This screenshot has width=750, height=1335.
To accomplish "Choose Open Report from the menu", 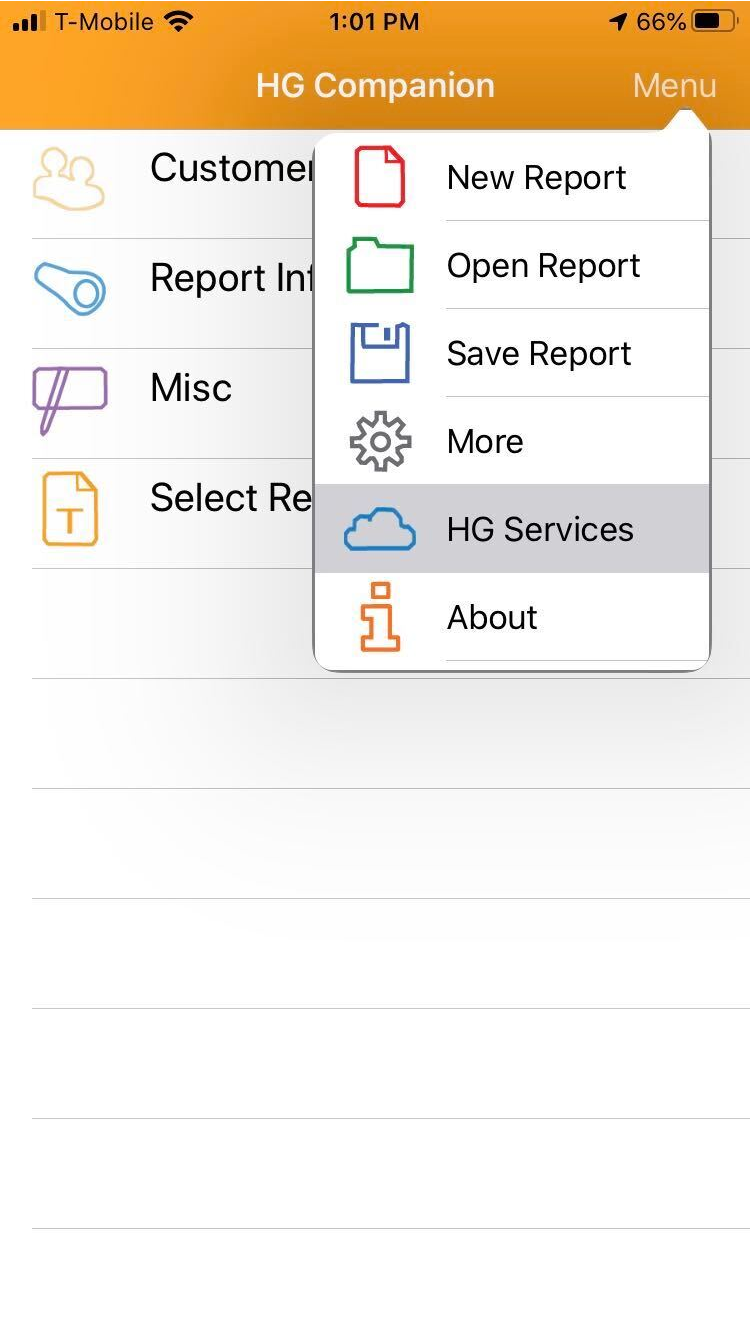I will pos(542,266).
